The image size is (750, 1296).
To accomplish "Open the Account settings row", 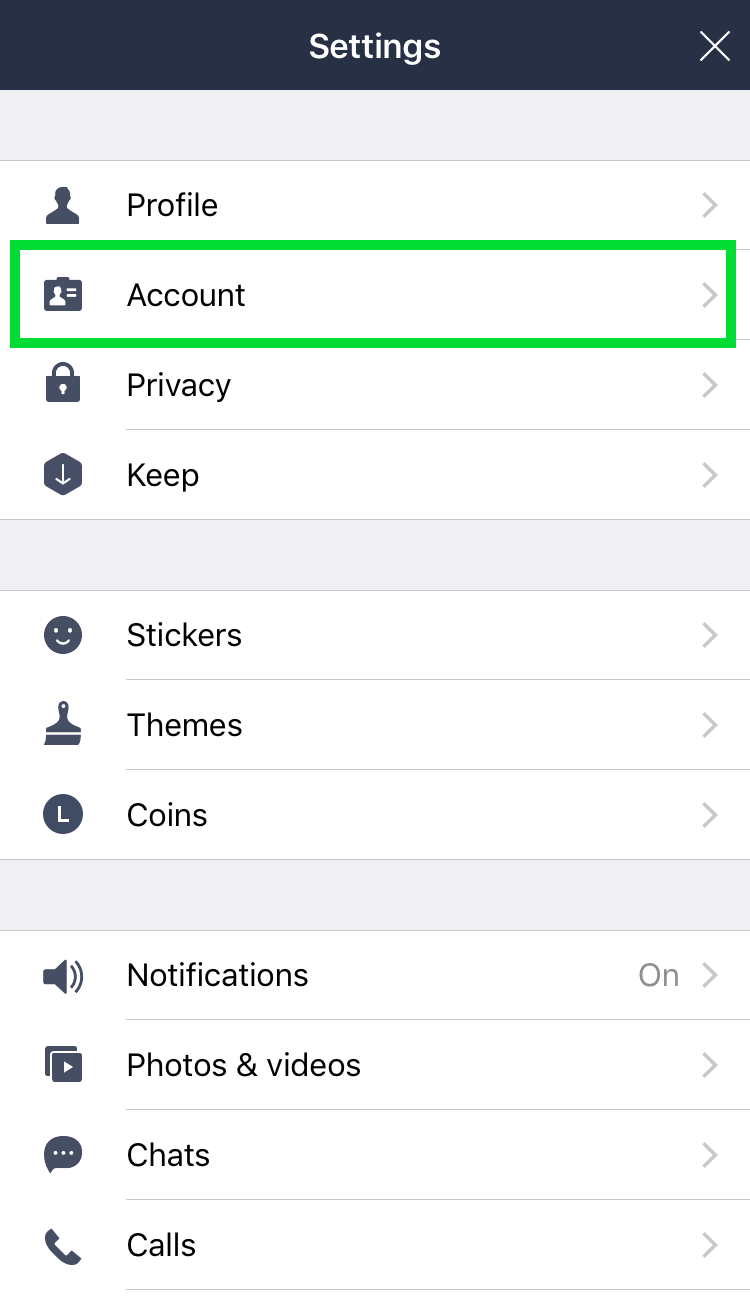I will coord(375,295).
